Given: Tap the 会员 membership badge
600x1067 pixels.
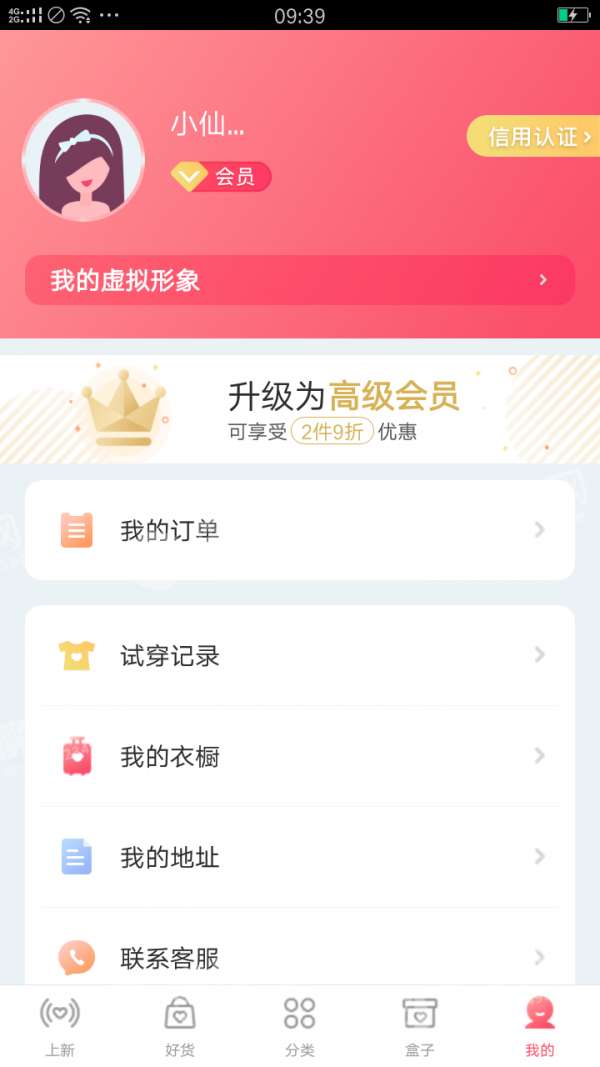Looking at the screenshot, I should [221, 178].
